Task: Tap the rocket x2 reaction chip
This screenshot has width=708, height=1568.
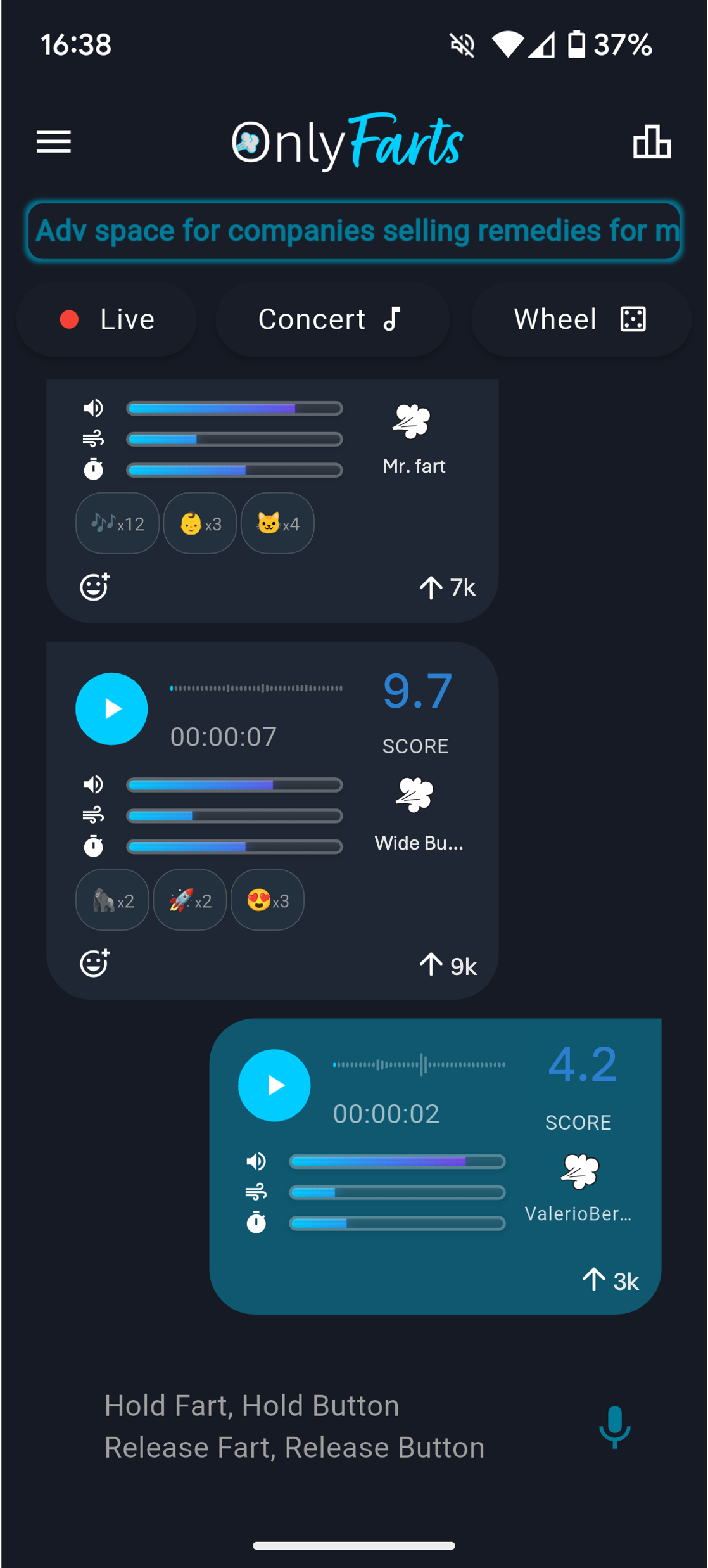Action: pyautogui.click(x=190, y=900)
